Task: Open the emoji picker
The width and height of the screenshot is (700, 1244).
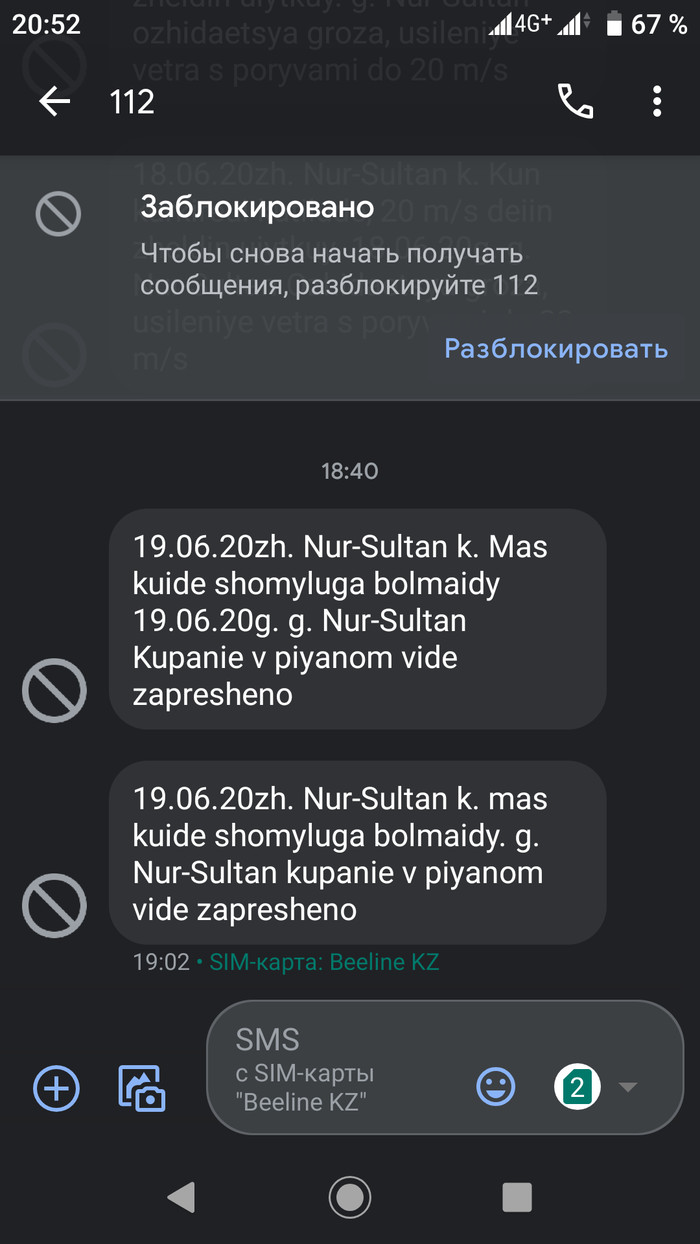Action: coord(495,1087)
